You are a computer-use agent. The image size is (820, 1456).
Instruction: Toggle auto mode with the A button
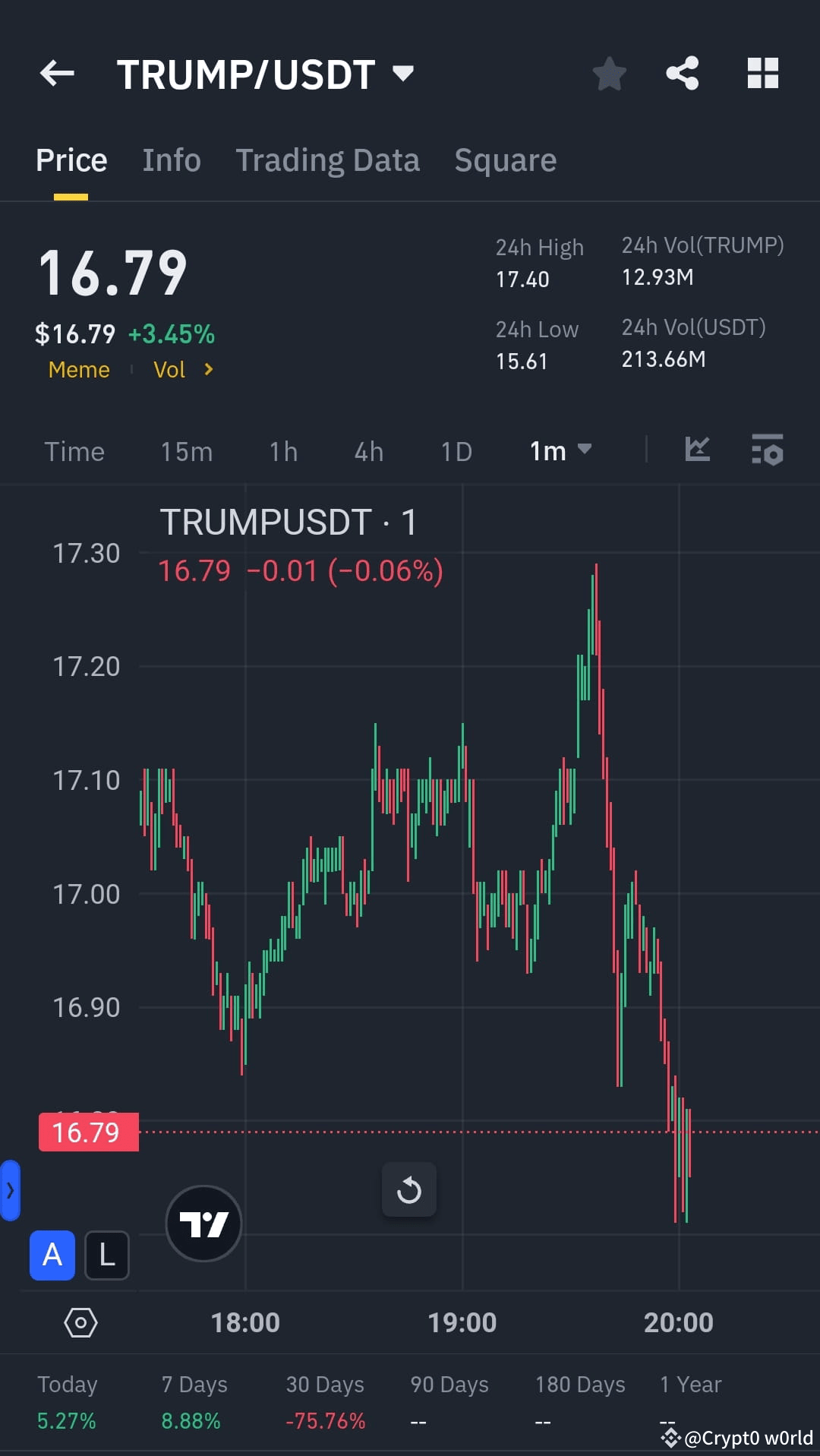52,1255
